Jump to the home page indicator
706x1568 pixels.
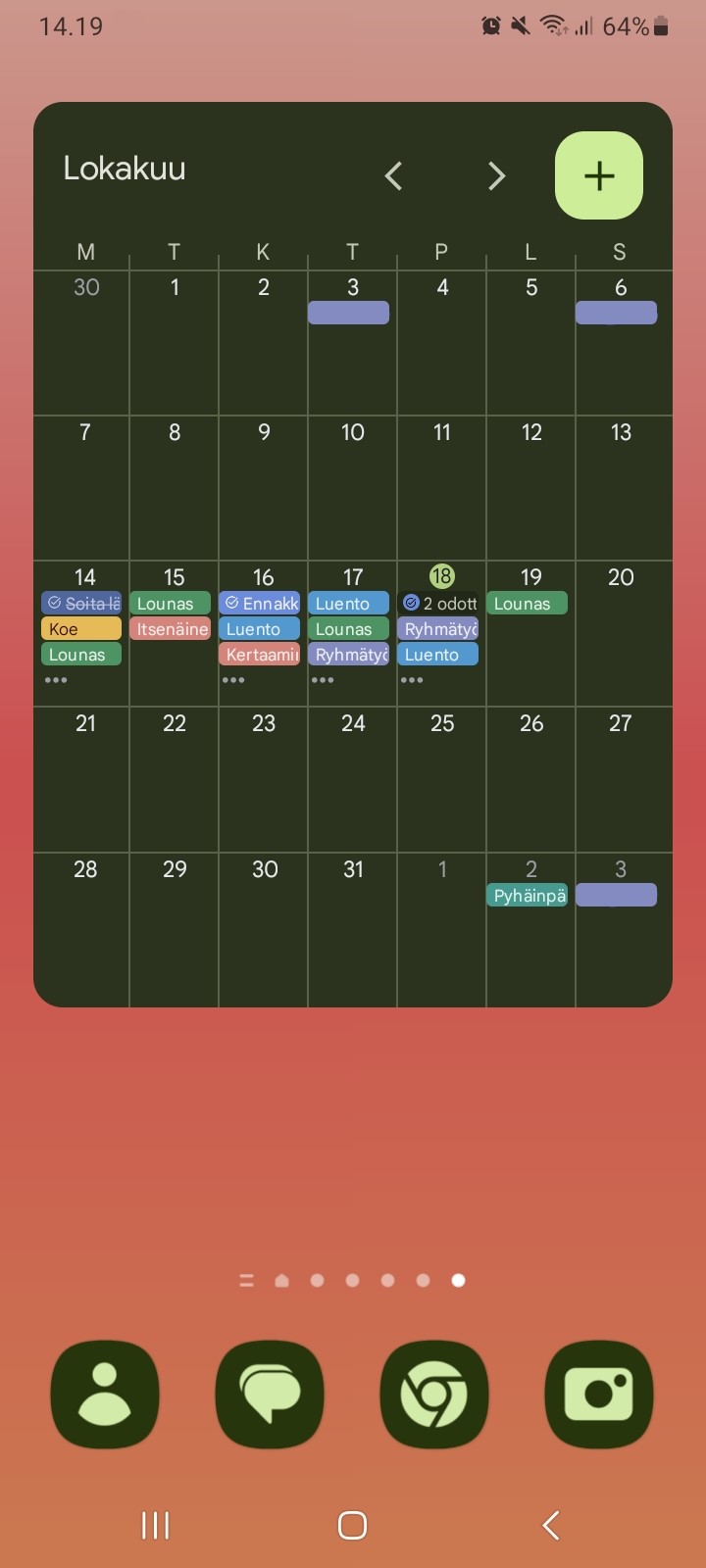(x=282, y=1281)
